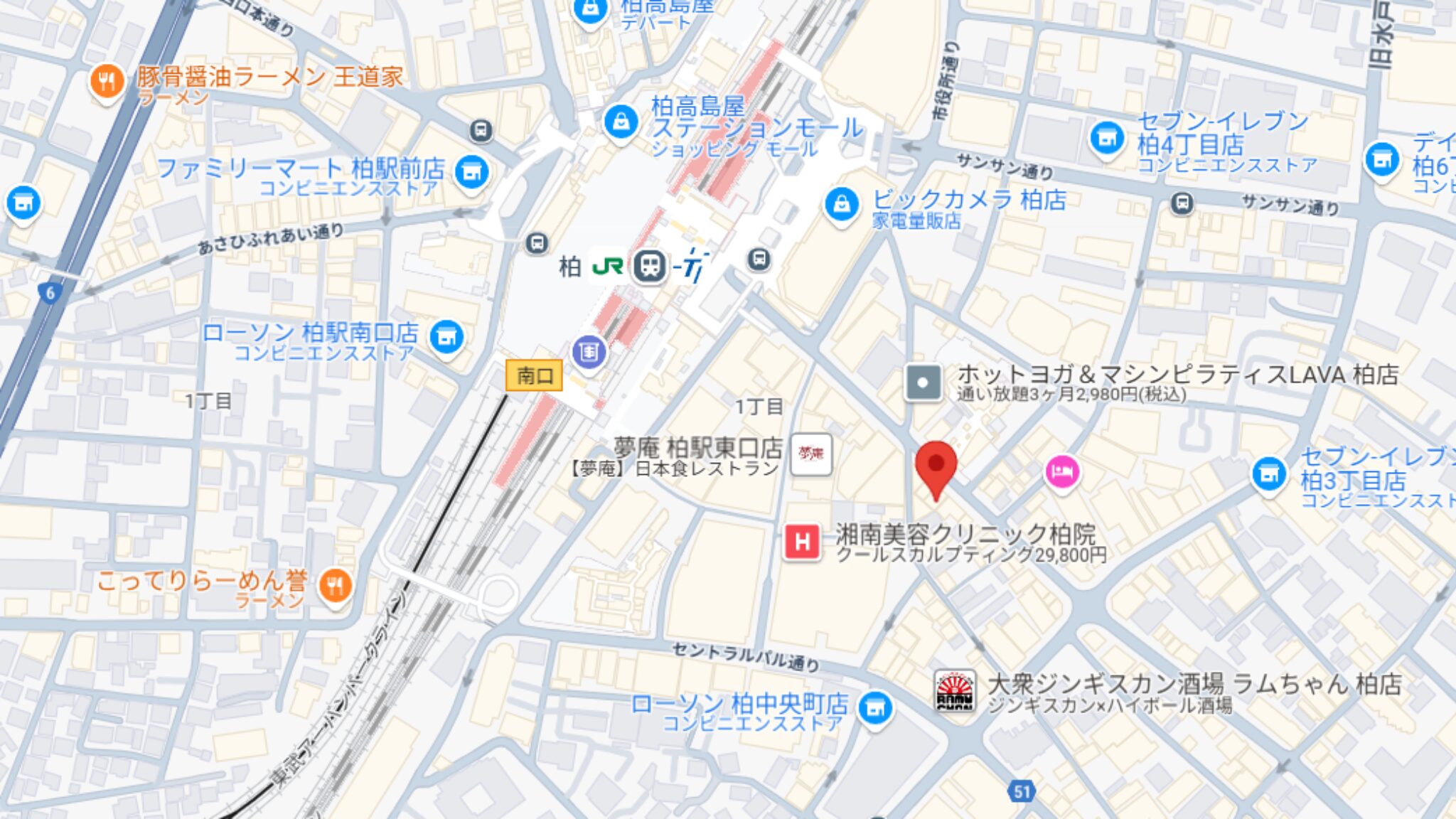Screen dimensions: 1456x819
Task: Open the 夢庵 柏駅東口店 restaurant marker
Action: pyautogui.click(x=811, y=454)
